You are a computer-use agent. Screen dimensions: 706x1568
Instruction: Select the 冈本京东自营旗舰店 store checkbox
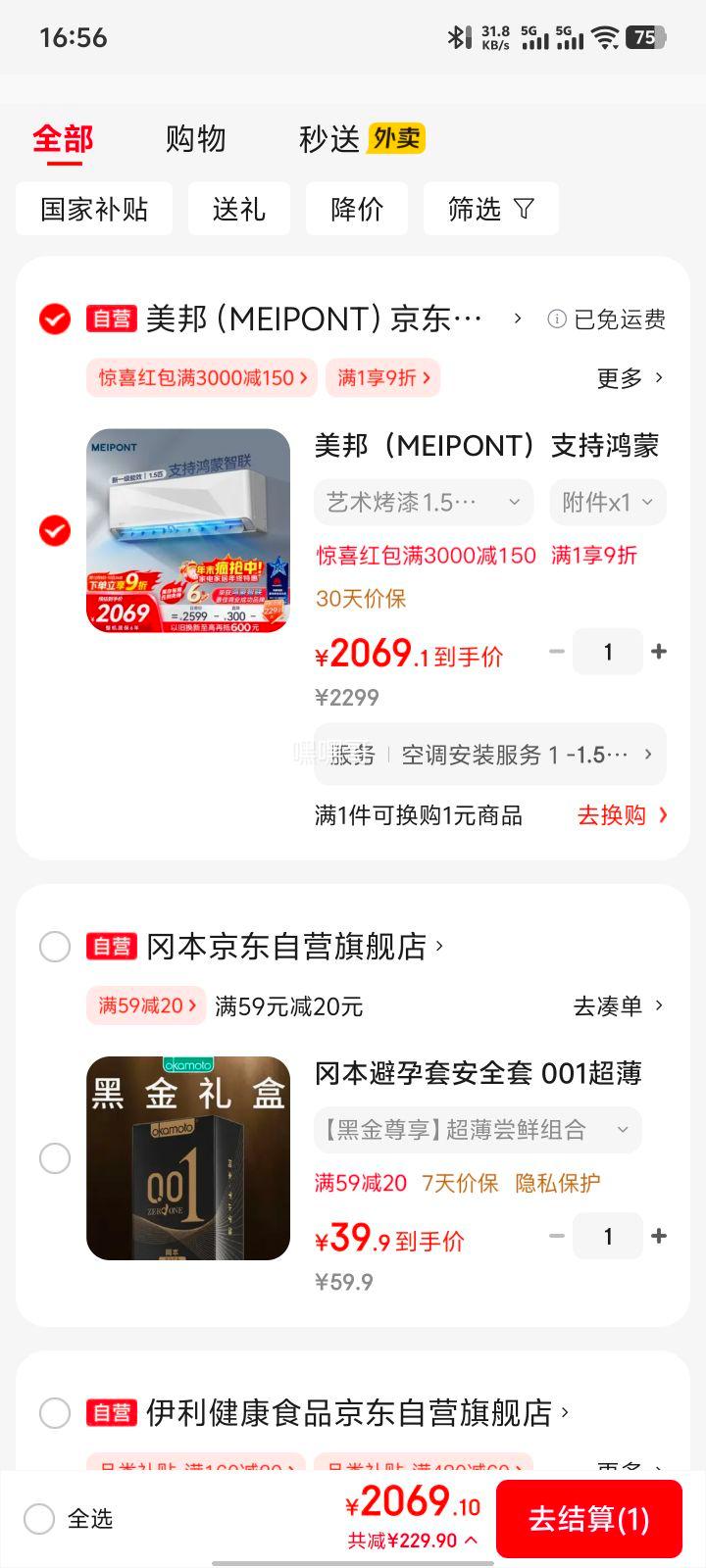tap(55, 947)
